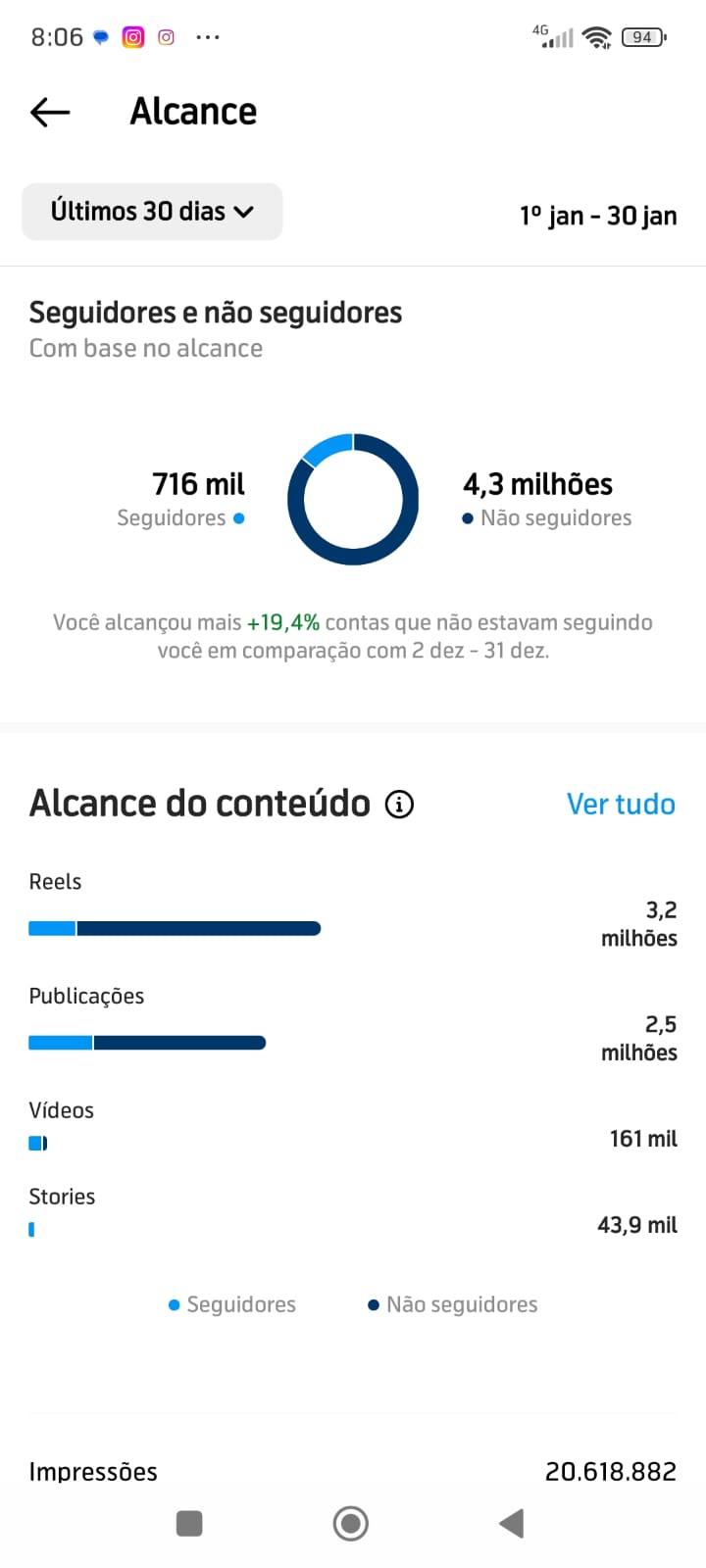Screen dimensions: 706x1568
Task: Tap the system home button
Action: click(x=351, y=1523)
